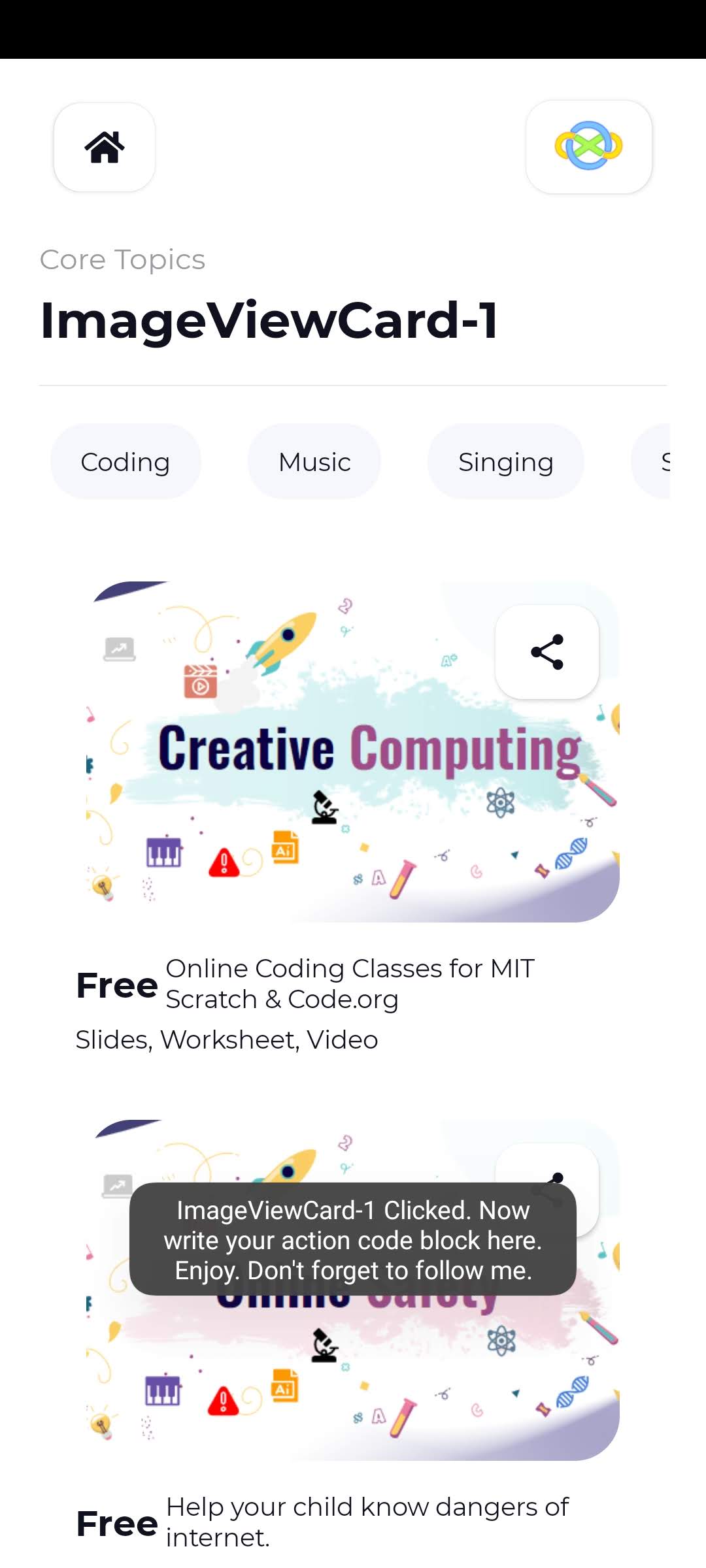Choose the Singing topic chip
Image resolution: width=706 pixels, height=1568 pixels.
(505, 462)
